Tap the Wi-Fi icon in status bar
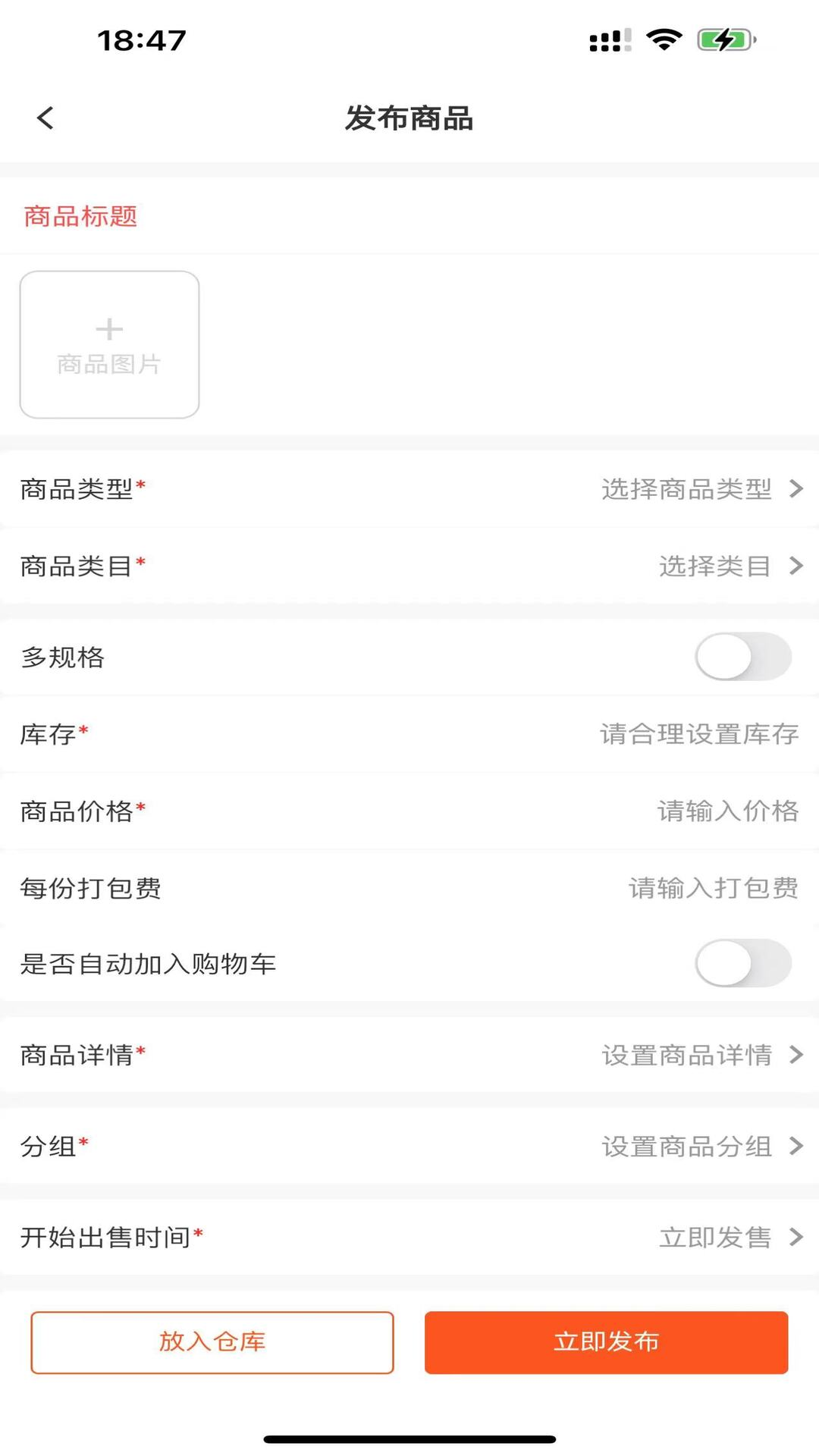The image size is (819, 1456). [664, 42]
